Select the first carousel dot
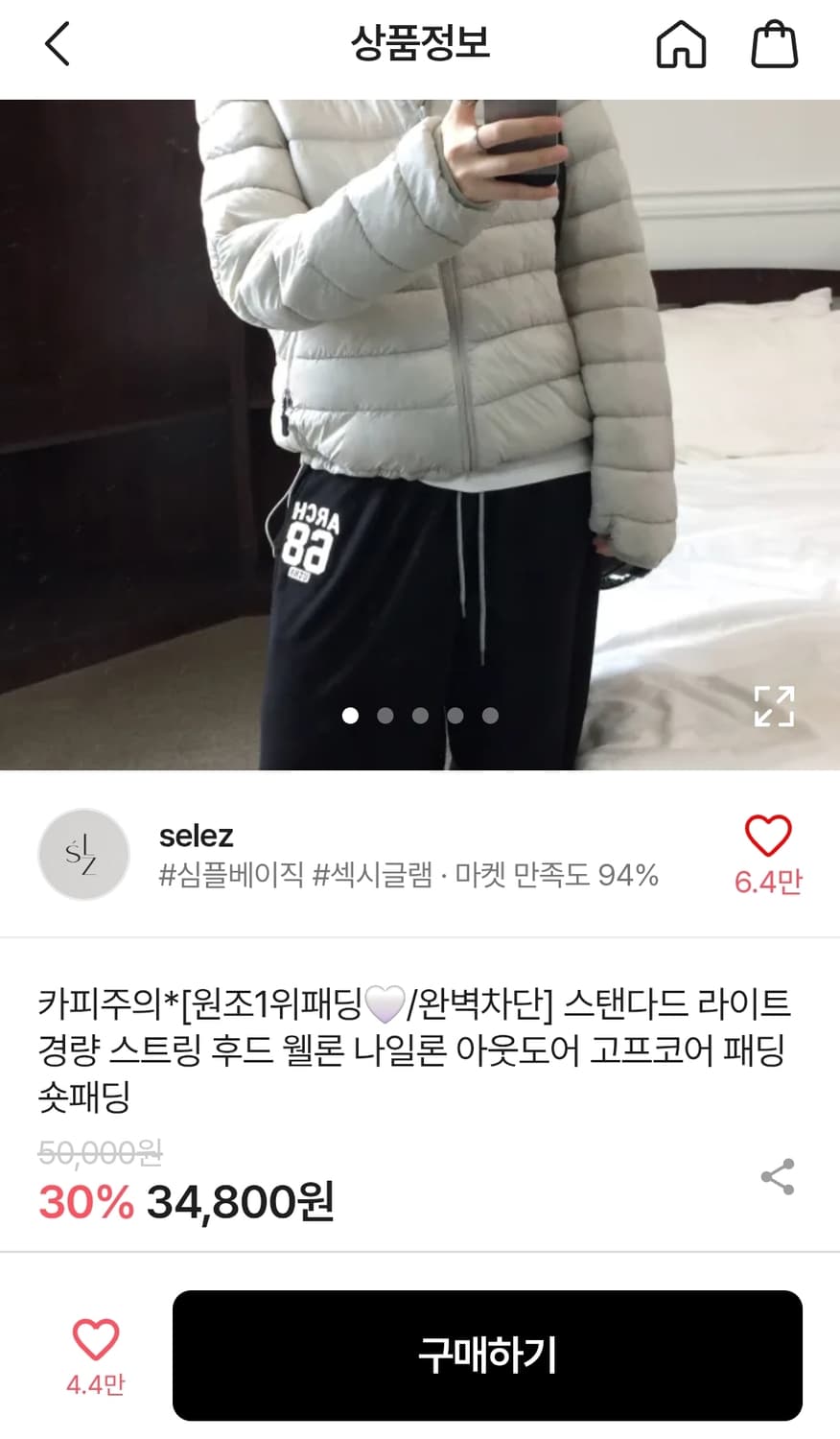This screenshot has height=1439, width=840. (x=351, y=715)
